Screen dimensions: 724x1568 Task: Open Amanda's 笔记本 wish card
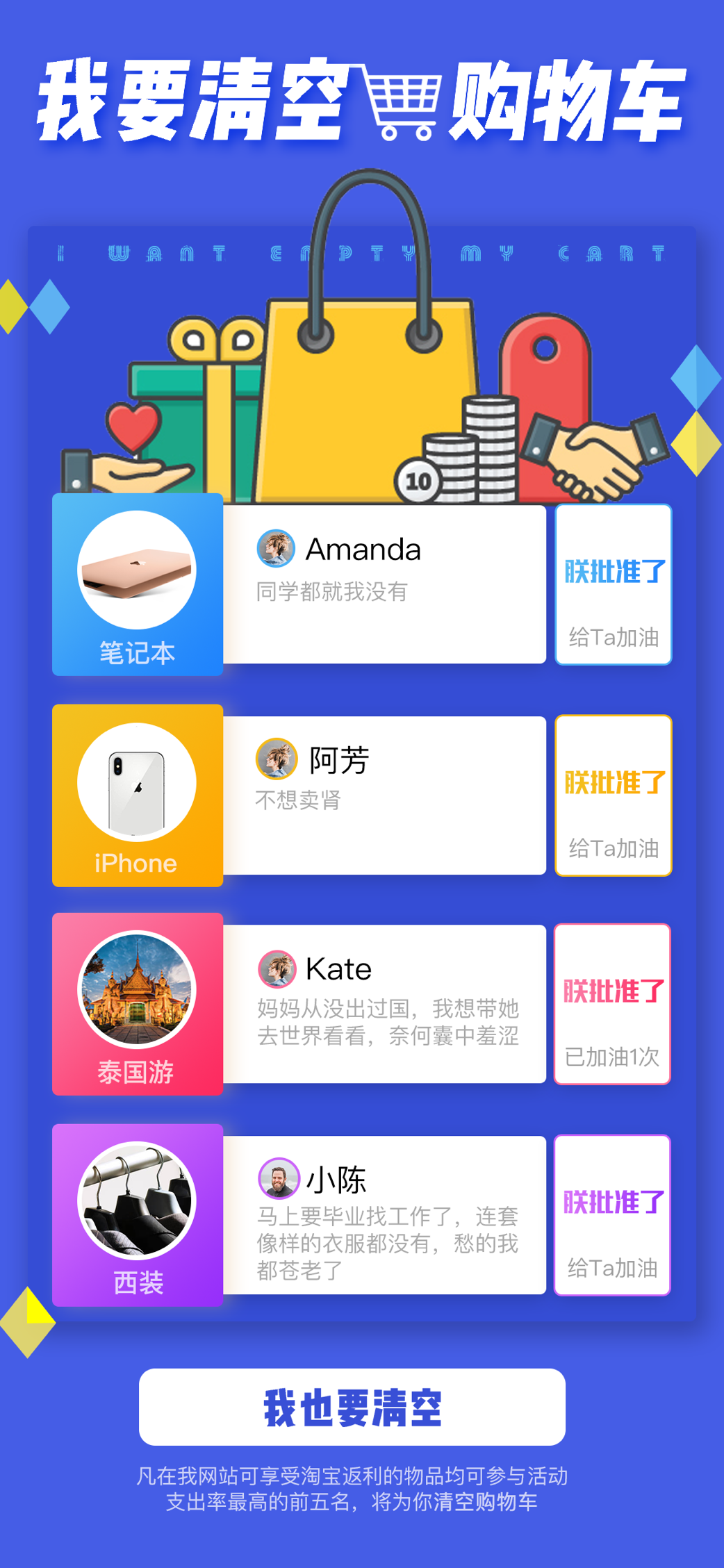pyautogui.click(x=384, y=584)
